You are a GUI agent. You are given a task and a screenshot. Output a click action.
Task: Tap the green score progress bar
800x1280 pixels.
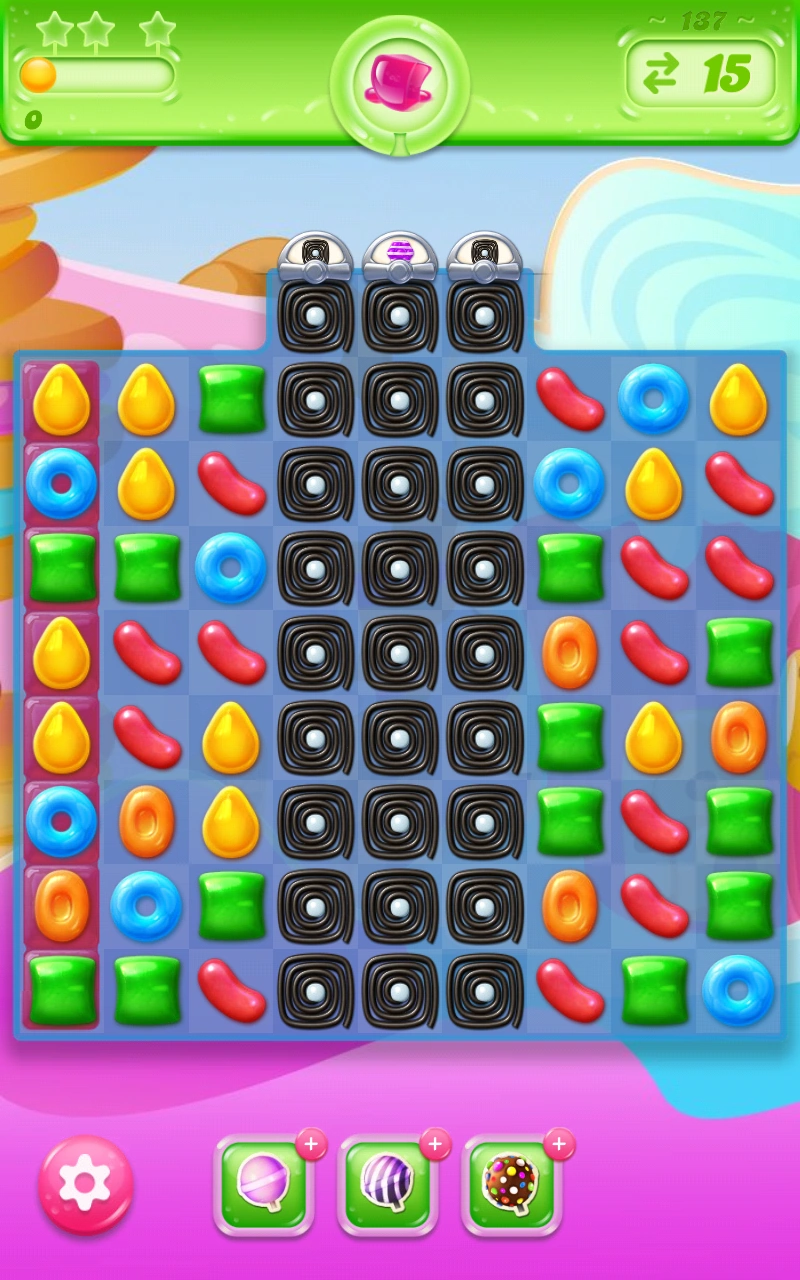100,71
